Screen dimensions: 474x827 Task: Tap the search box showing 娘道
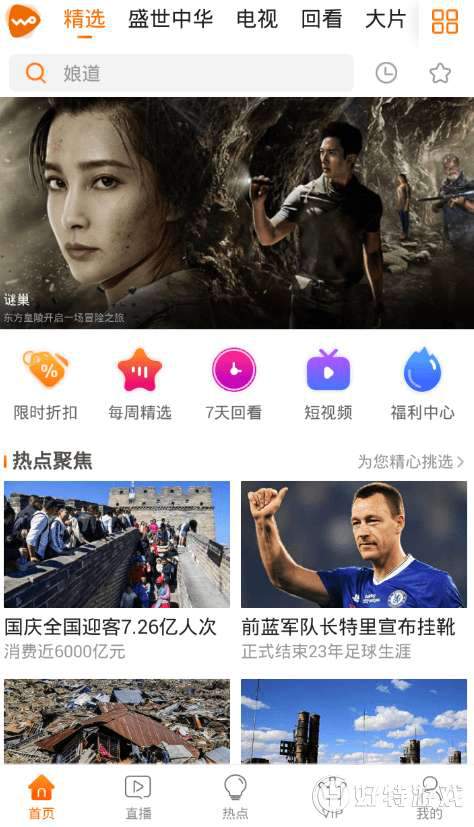click(181, 73)
